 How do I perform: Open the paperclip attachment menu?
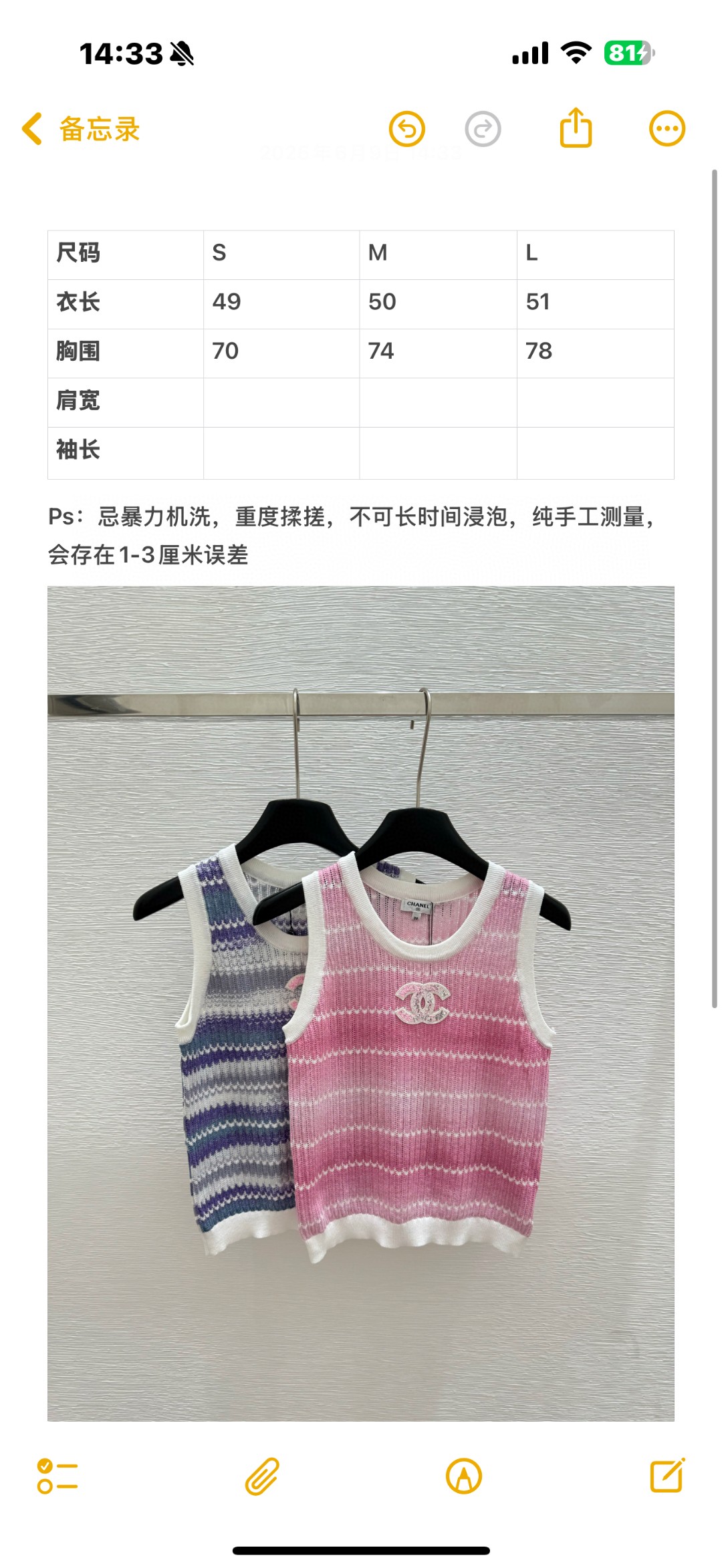tap(262, 1476)
